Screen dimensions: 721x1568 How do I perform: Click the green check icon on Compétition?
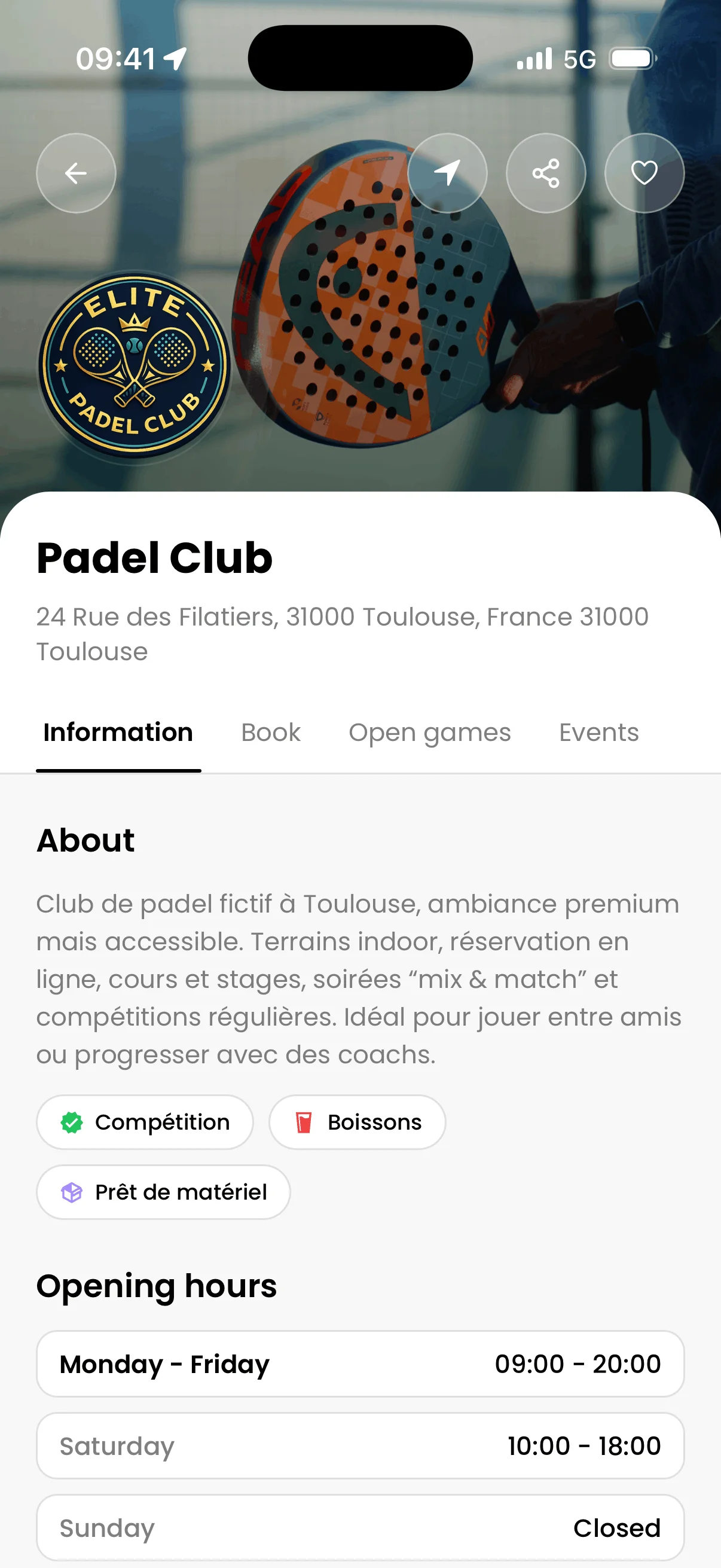72,1122
